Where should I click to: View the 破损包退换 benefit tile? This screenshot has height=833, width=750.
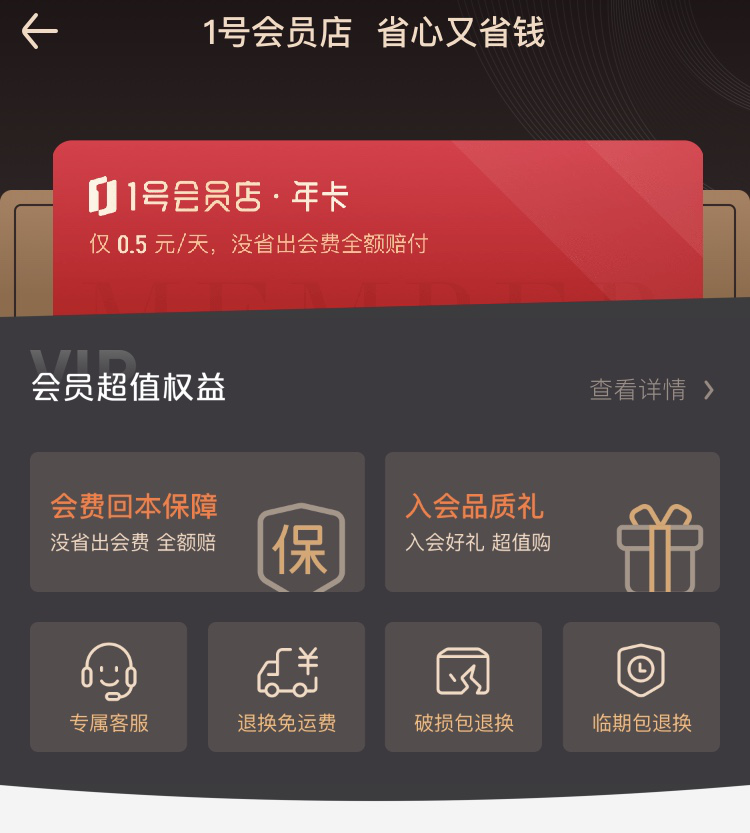coord(463,687)
